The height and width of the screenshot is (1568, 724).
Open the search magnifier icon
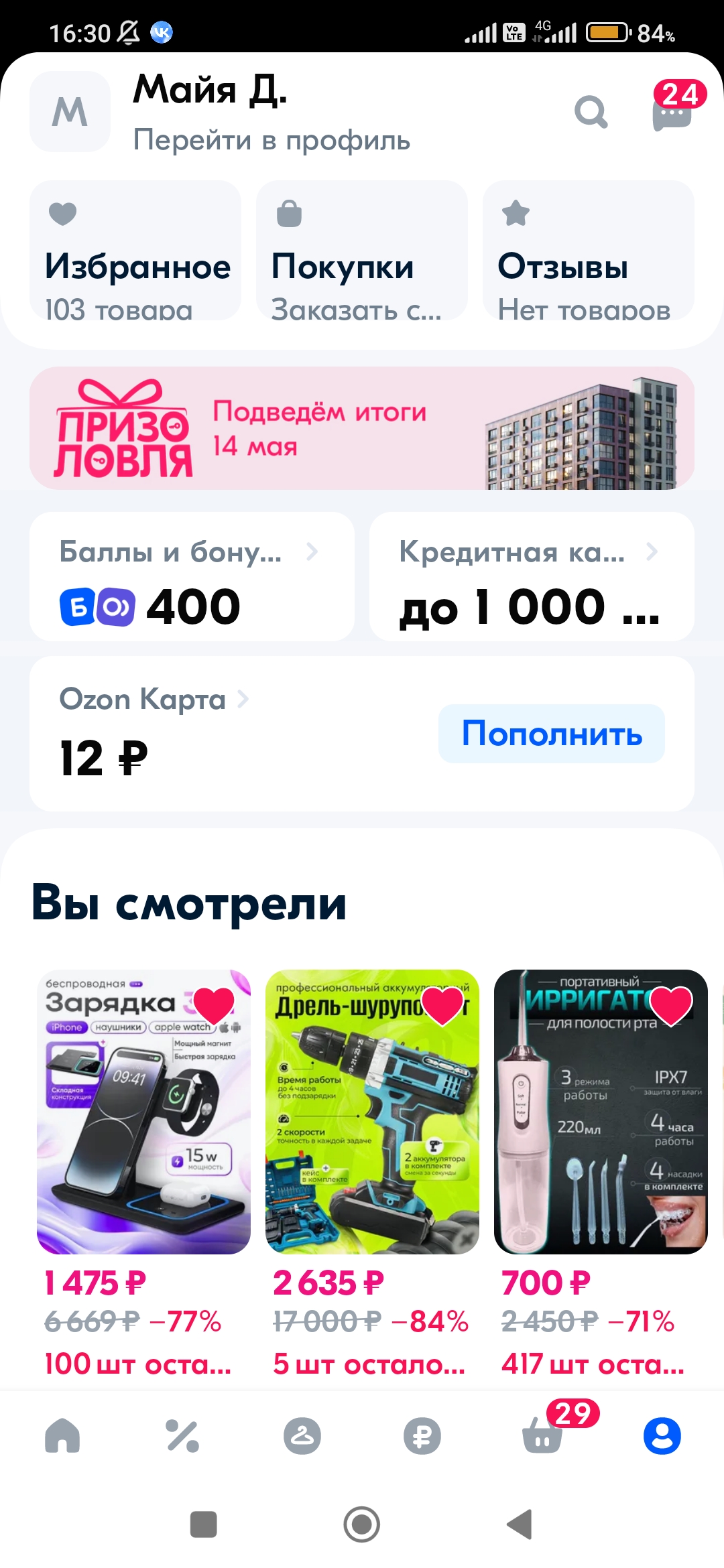pos(591,112)
